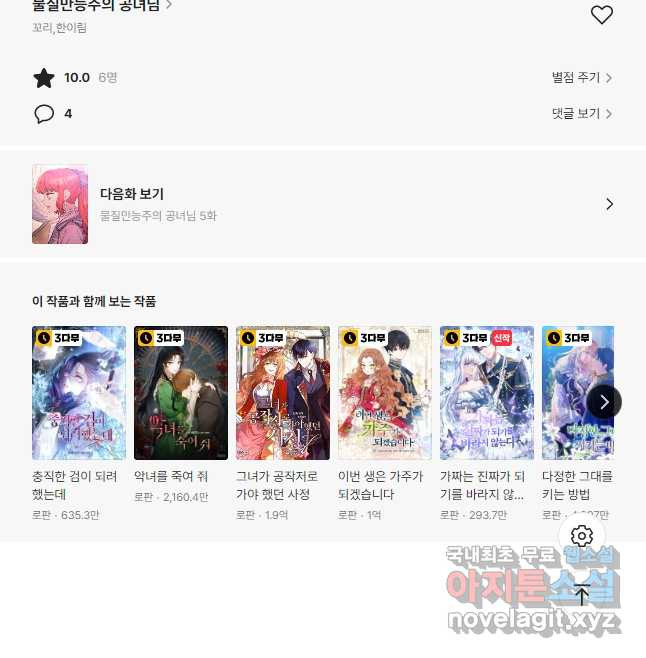Tap 별점 주기 to rate
Viewport: 646px width, 658px height.
[x=581, y=78]
